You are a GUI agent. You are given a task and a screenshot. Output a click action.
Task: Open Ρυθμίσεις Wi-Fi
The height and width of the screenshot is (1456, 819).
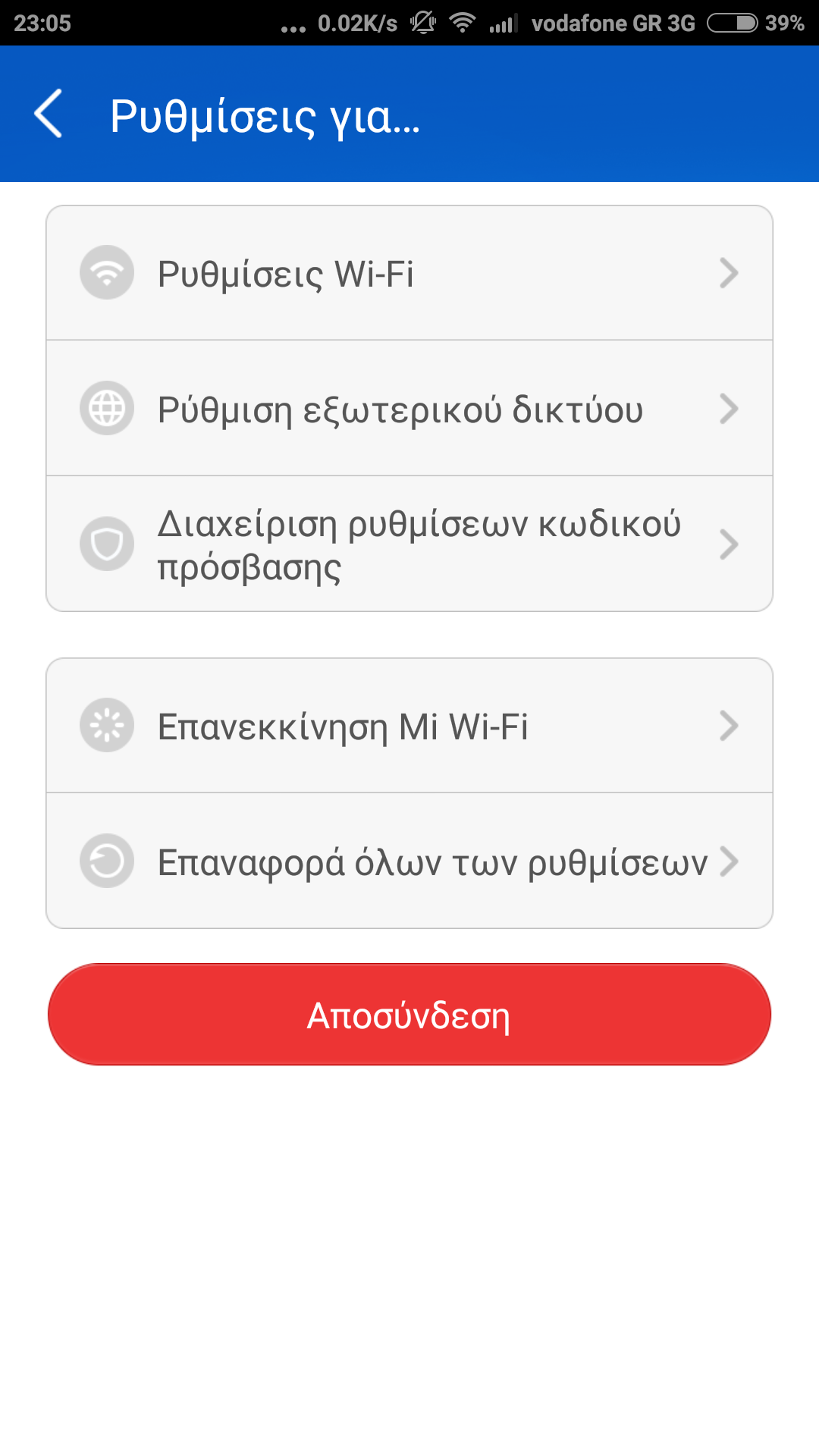click(x=409, y=273)
